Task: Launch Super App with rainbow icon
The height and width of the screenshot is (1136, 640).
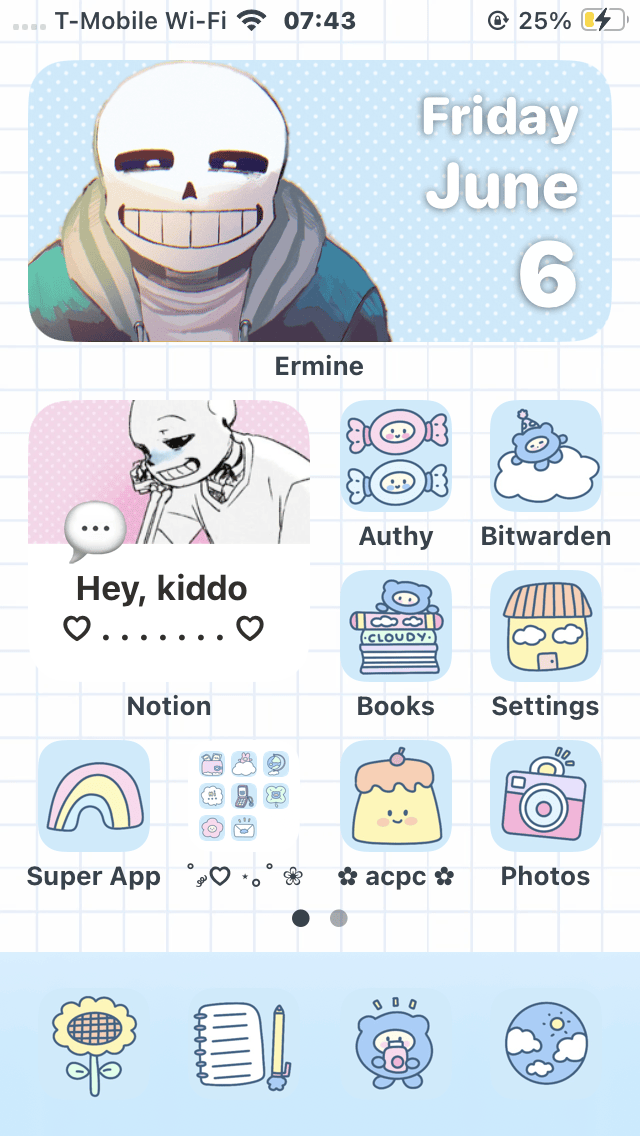Action: pyautogui.click(x=94, y=796)
